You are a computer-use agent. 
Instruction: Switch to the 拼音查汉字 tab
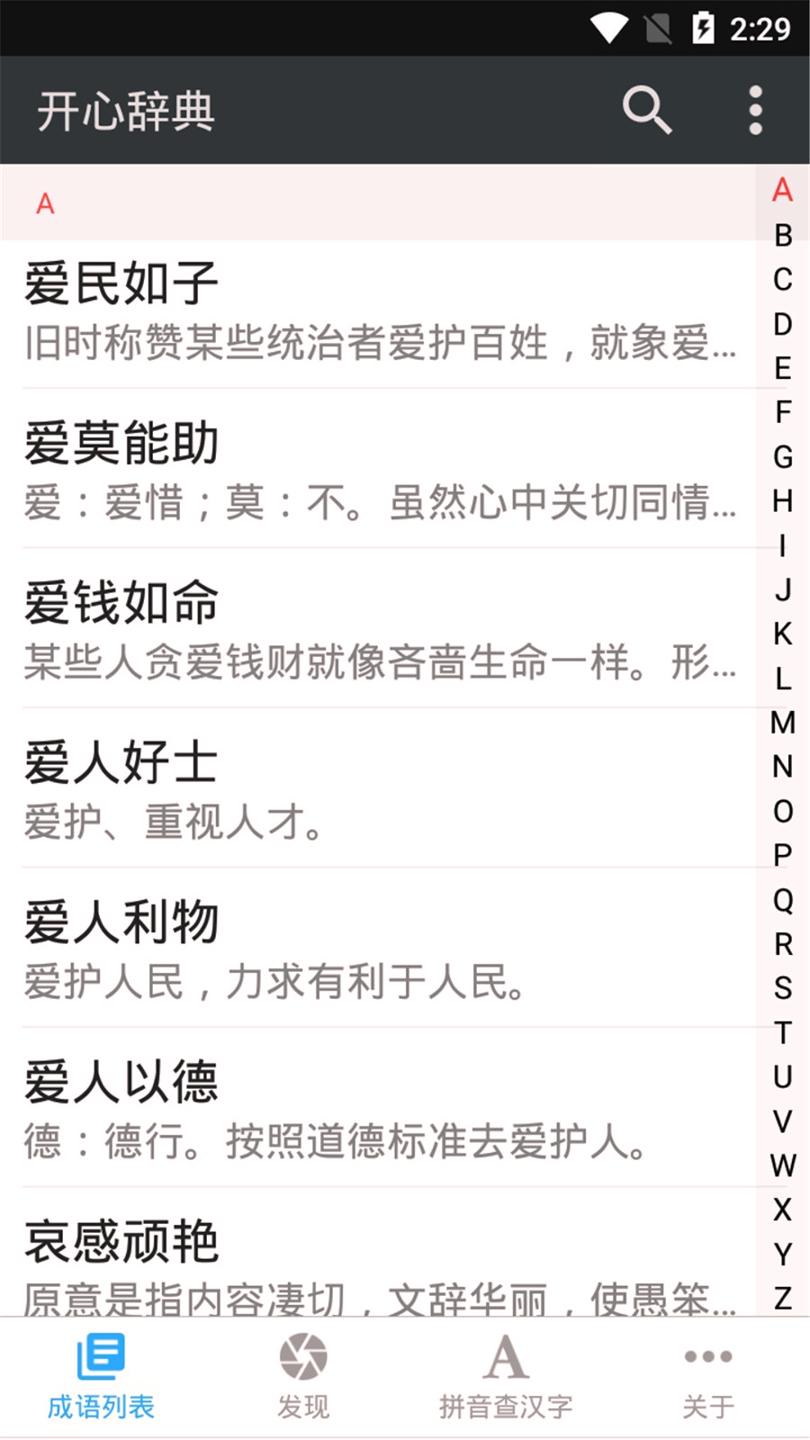click(506, 1378)
